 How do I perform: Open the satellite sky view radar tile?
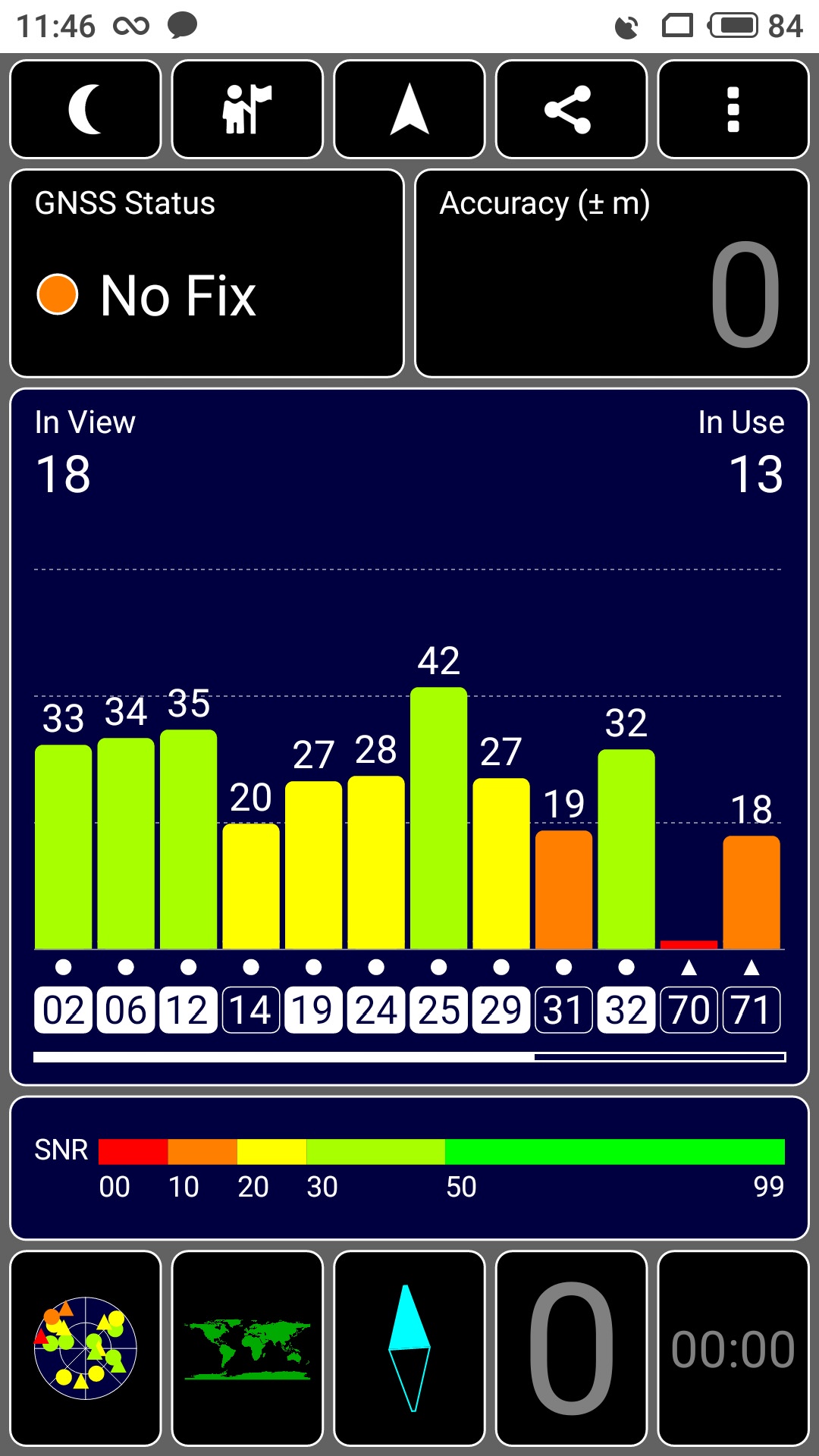click(x=86, y=1348)
